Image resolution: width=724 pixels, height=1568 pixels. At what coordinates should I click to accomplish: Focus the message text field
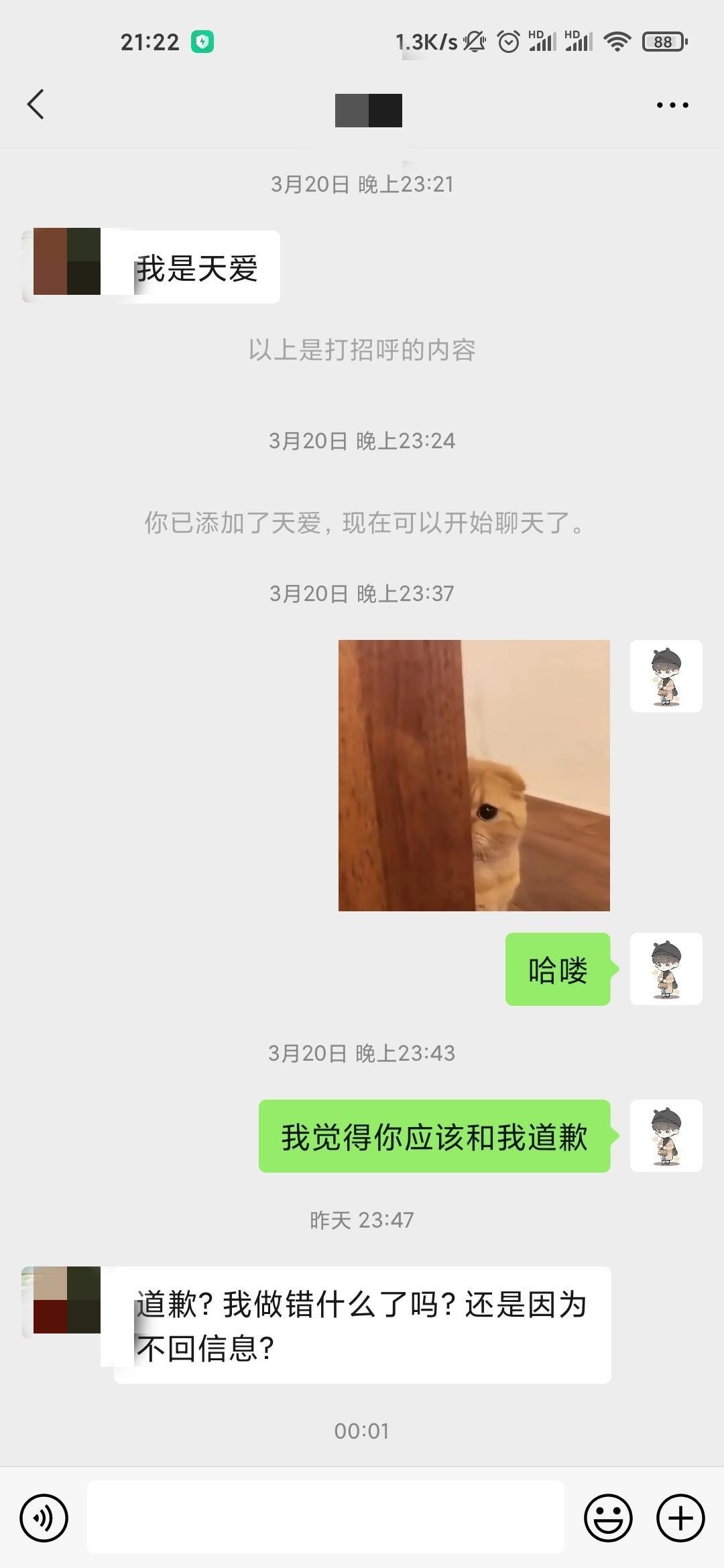point(326,1518)
